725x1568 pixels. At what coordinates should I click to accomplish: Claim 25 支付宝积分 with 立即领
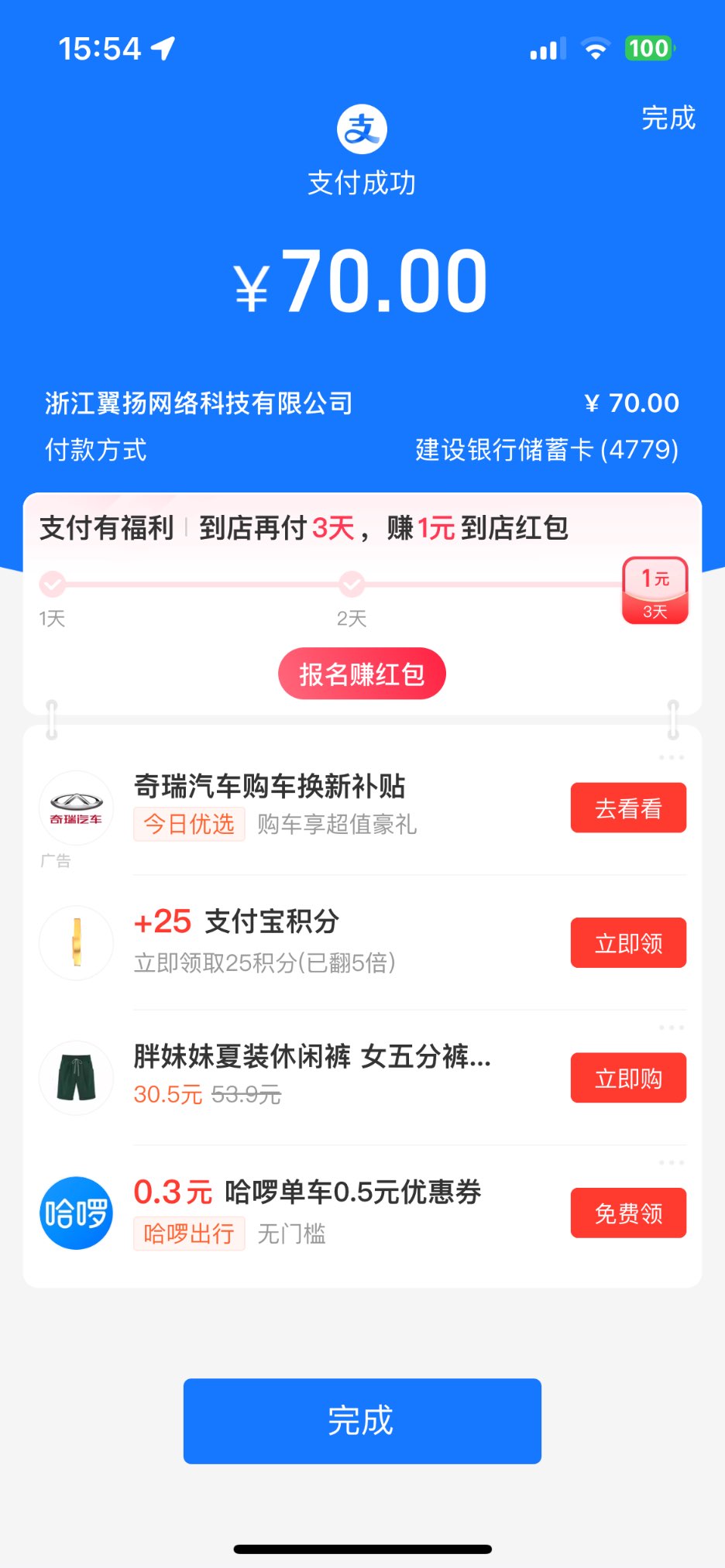point(628,942)
